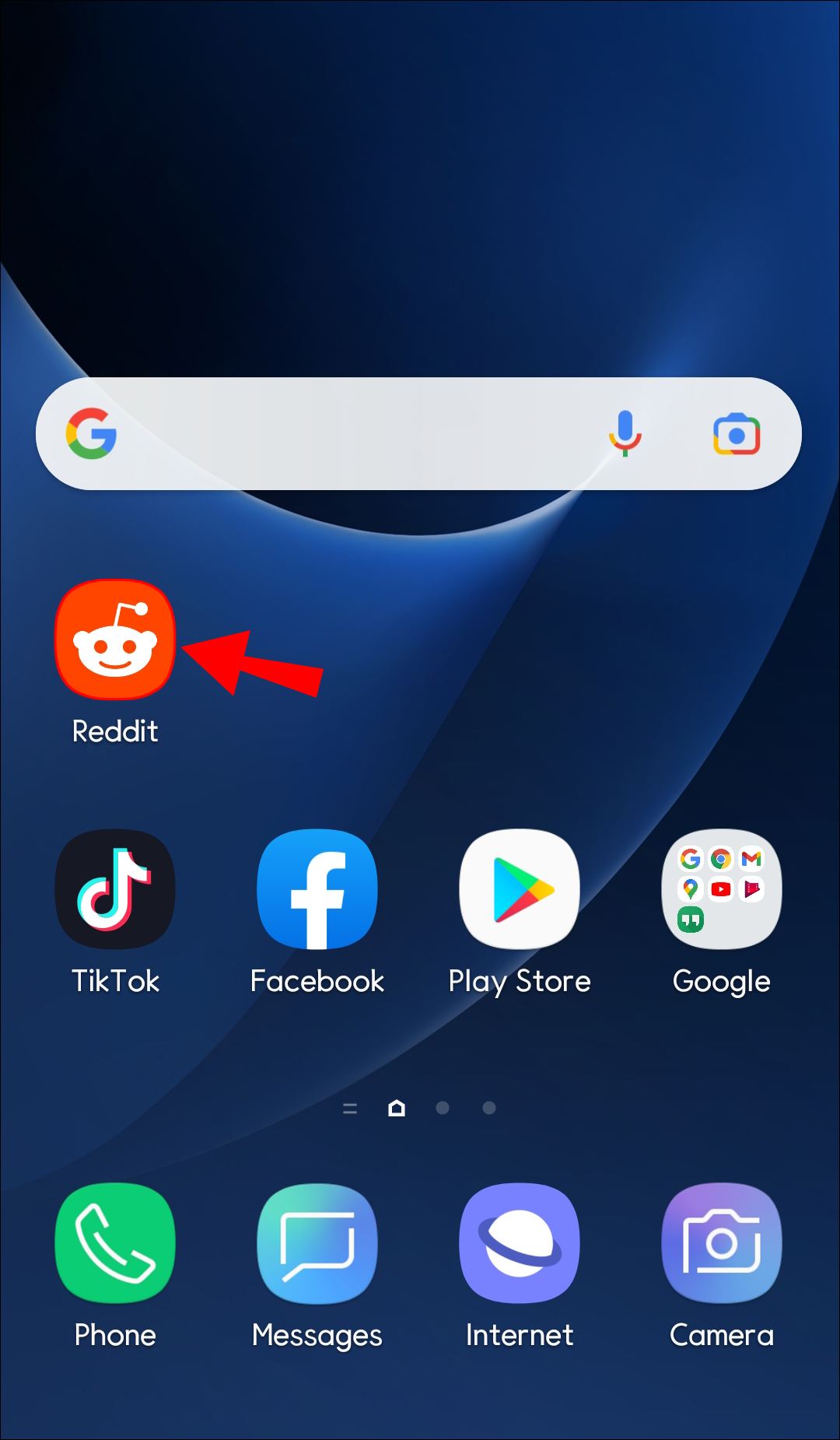
Task: Go to the third home page dot
Action: (x=489, y=1108)
